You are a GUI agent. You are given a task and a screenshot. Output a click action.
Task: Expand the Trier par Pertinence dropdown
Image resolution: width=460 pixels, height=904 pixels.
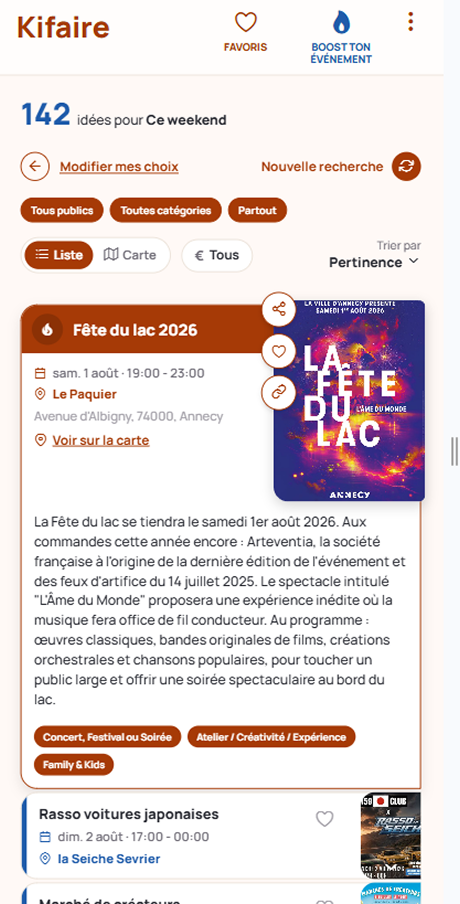pos(374,262)
